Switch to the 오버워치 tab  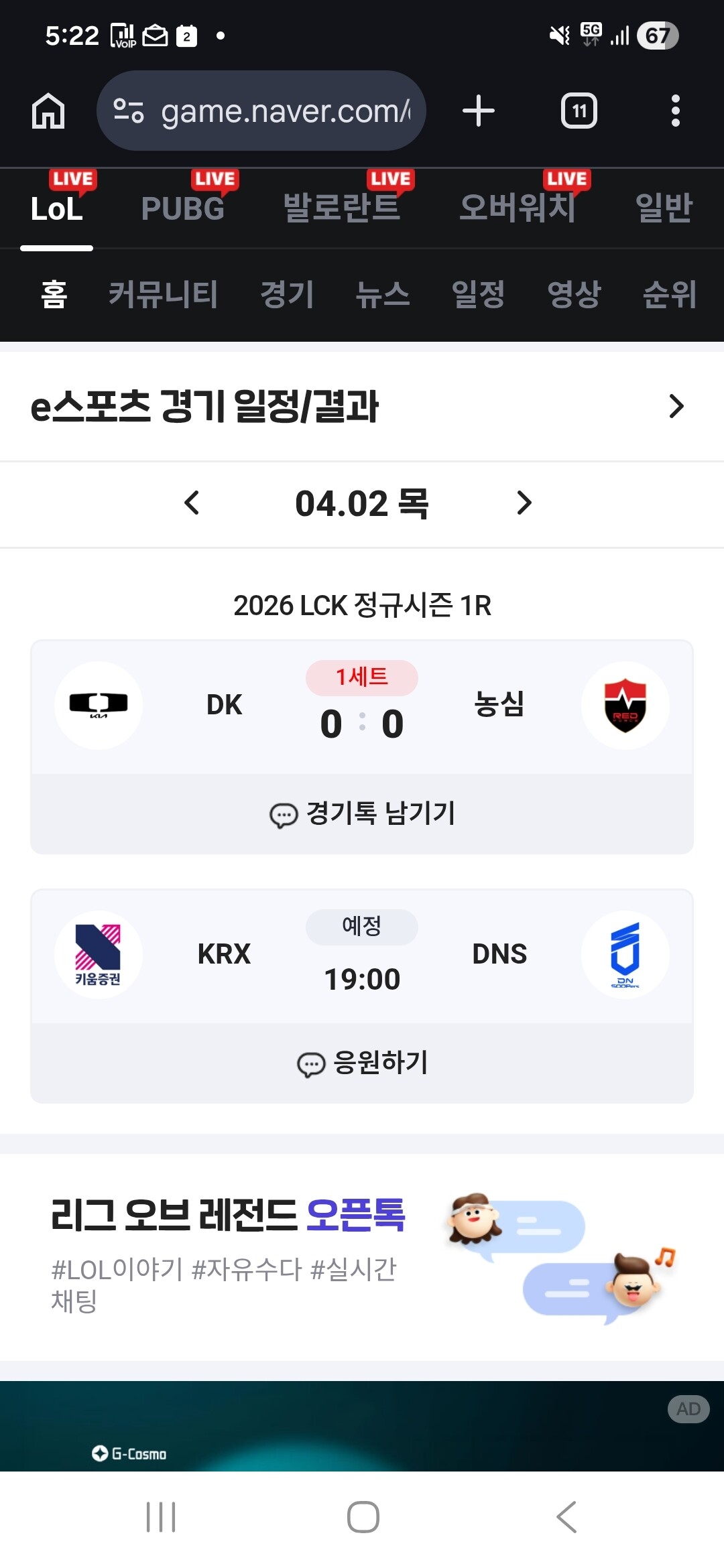point(518,208)
